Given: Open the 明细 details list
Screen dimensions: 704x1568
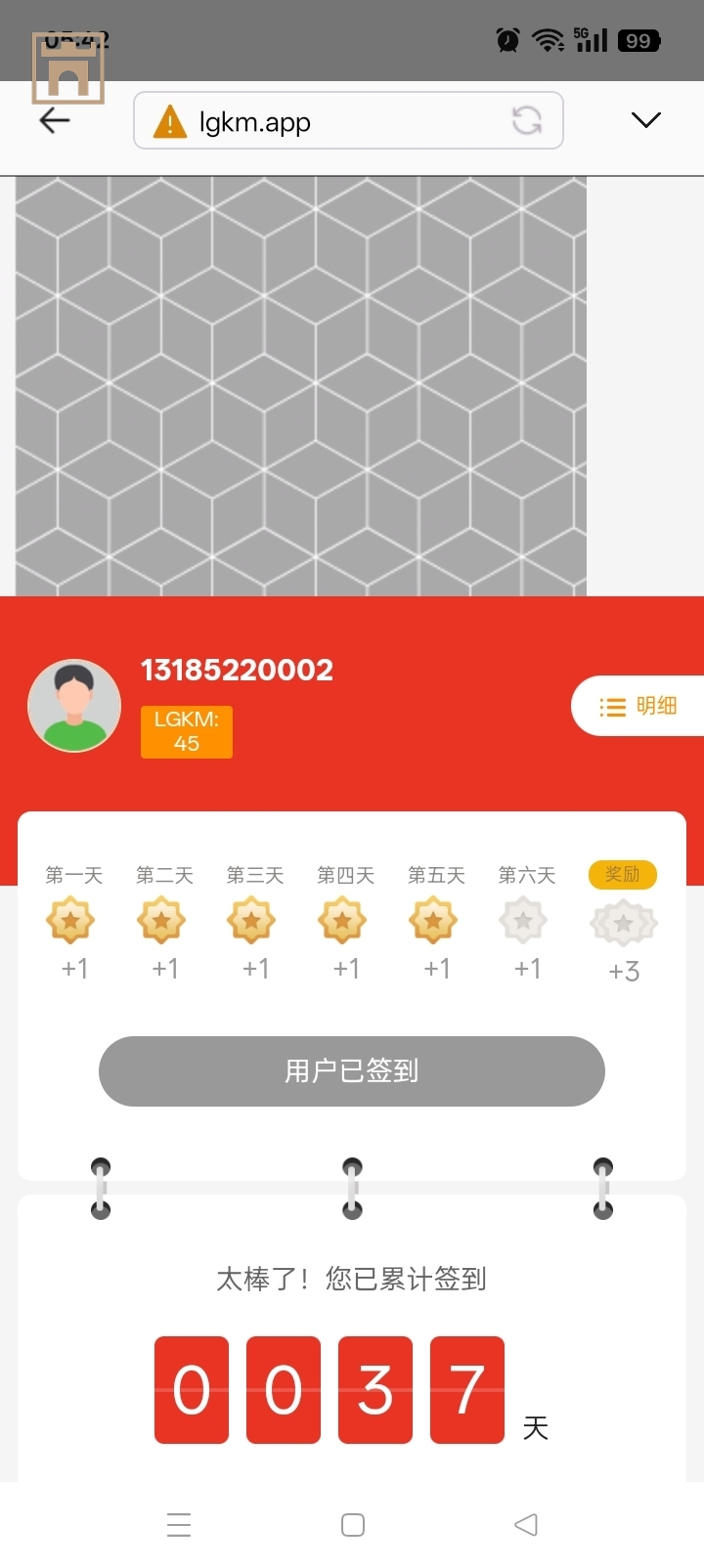Looking at the screenshot, I should [x=638, y=706].
